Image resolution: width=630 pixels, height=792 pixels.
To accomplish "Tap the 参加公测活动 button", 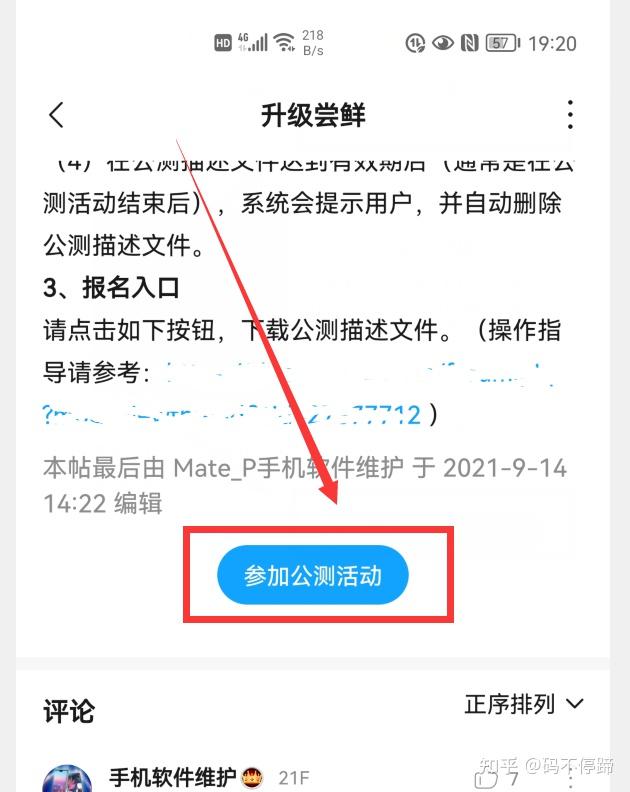I will point(312,576).
